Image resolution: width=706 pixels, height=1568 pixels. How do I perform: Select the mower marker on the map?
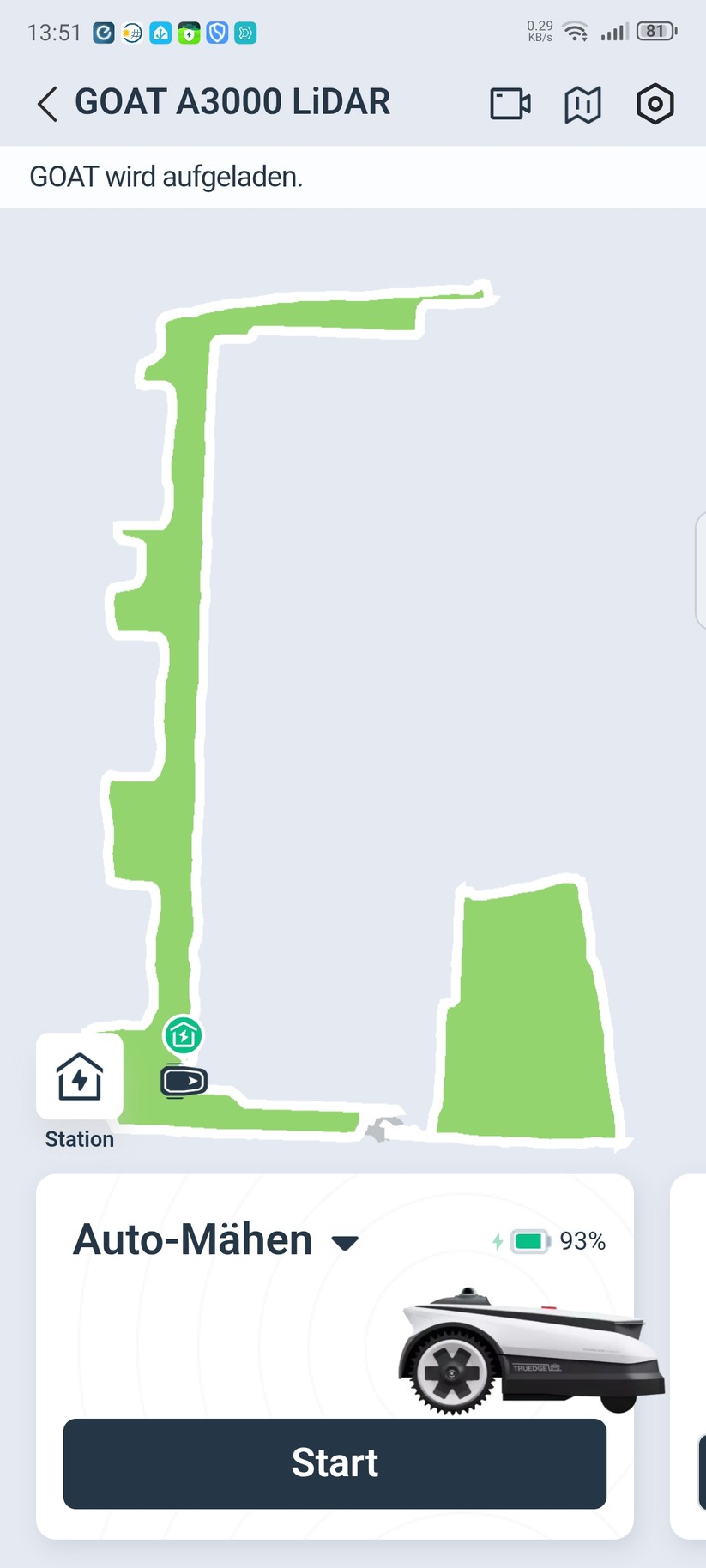tap(184, 1081)
